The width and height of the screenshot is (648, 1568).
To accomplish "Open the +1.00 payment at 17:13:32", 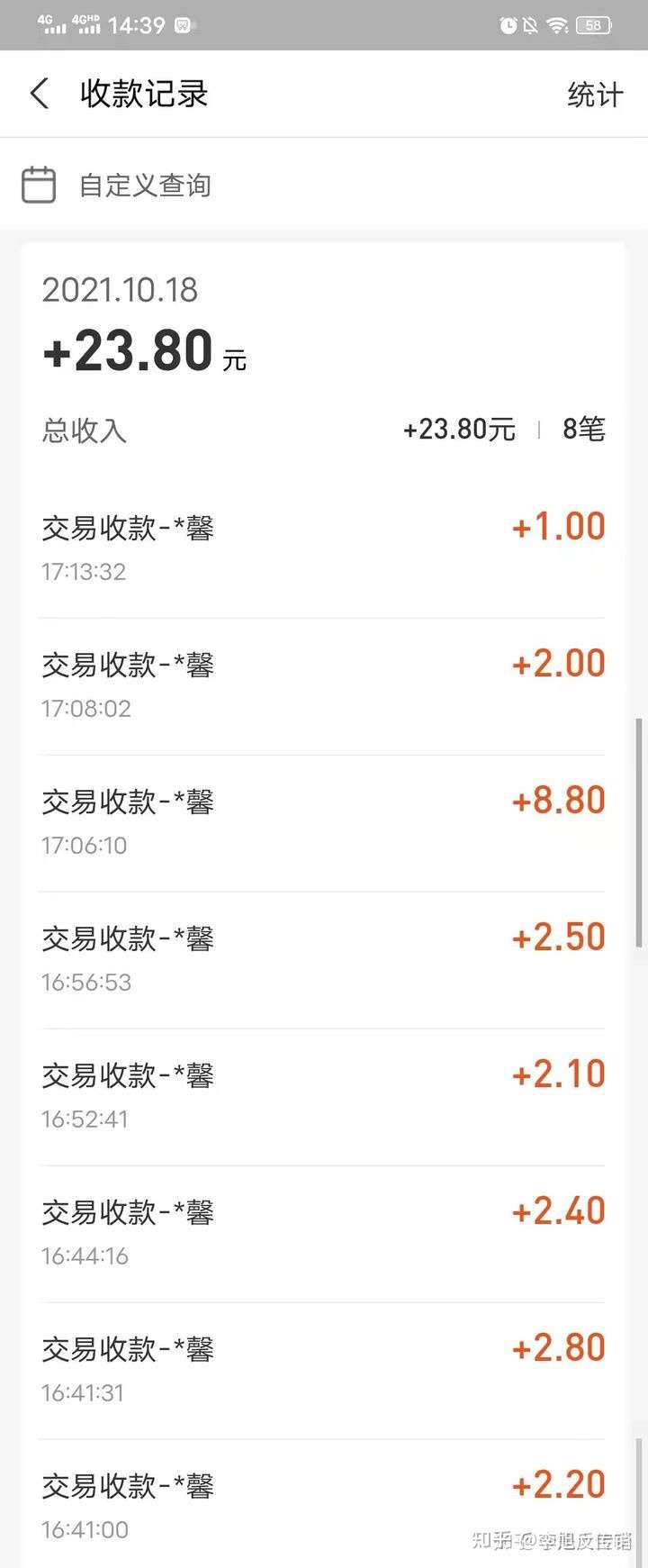I will (x=322, y=548).
